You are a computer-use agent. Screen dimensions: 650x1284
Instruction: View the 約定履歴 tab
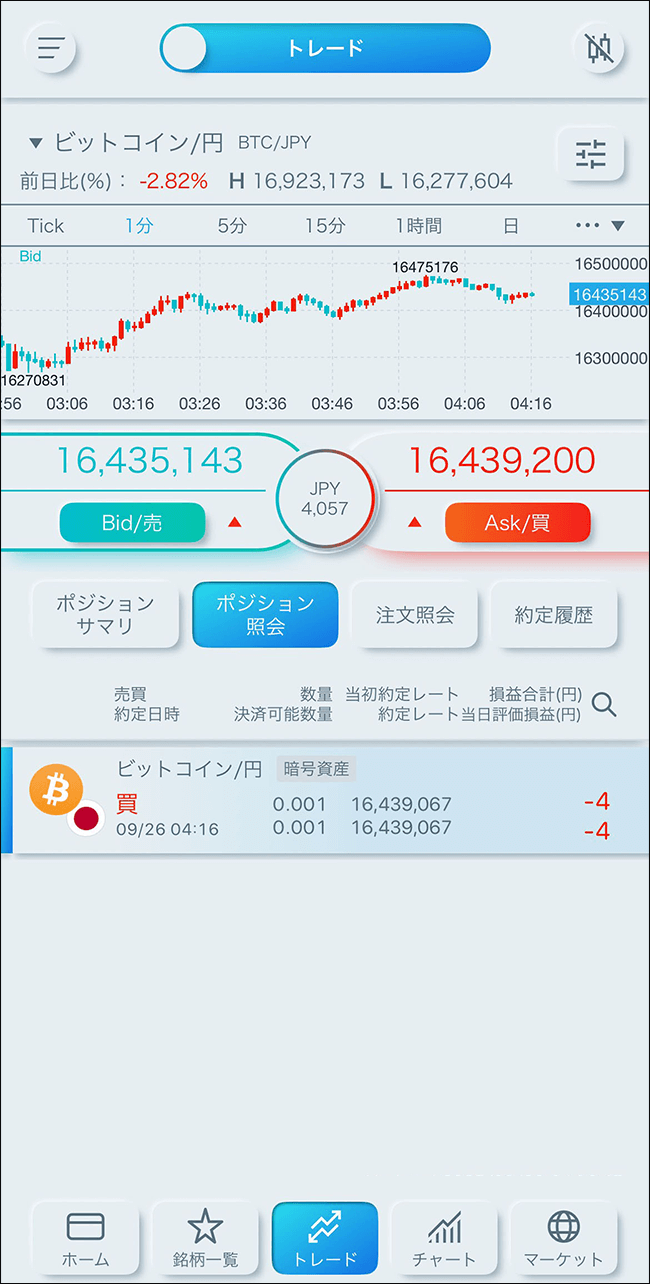pos(553,615)
